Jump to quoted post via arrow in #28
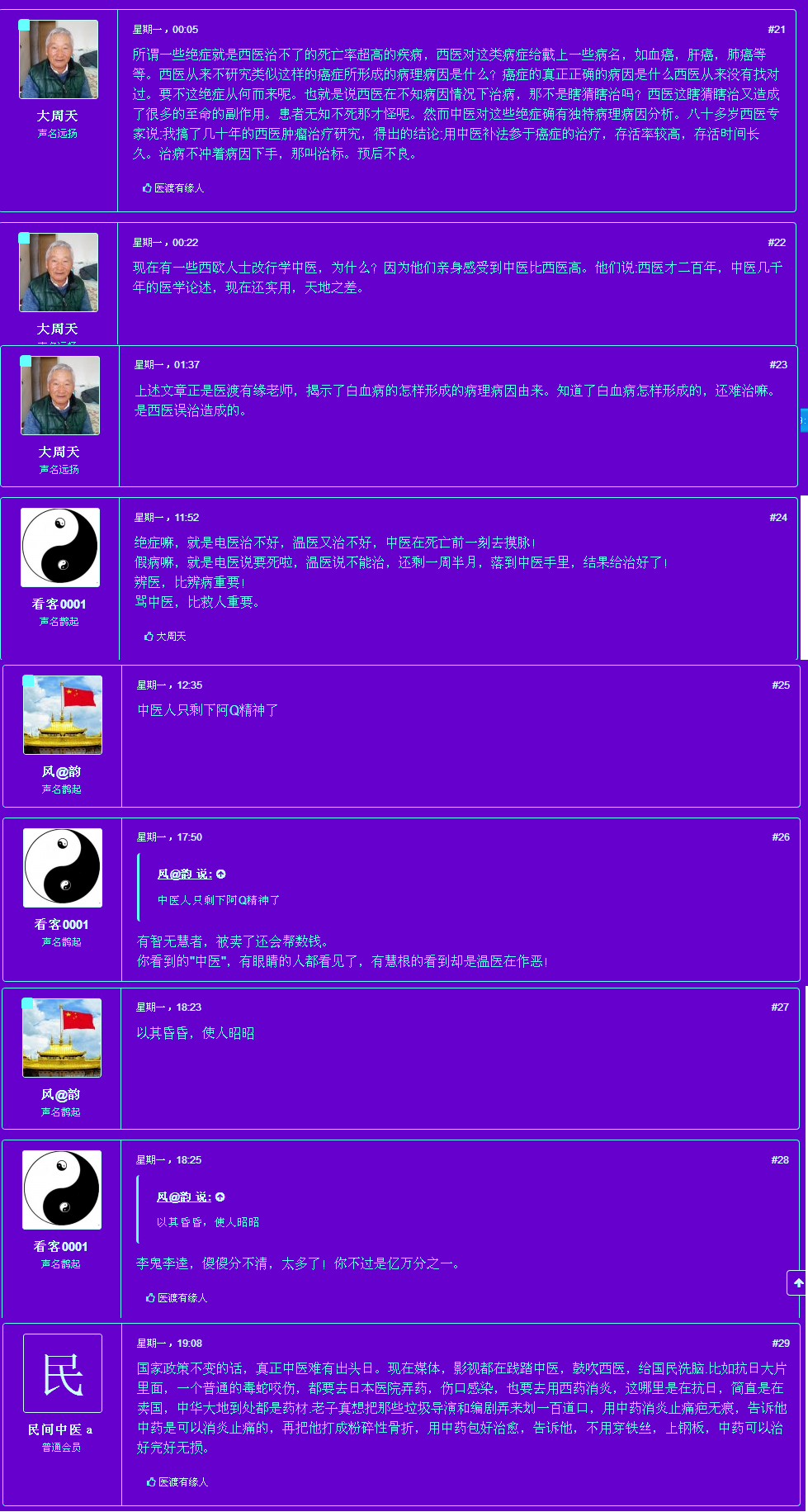The height and width of the screenshot is (1512, 808). [220, 1197]
